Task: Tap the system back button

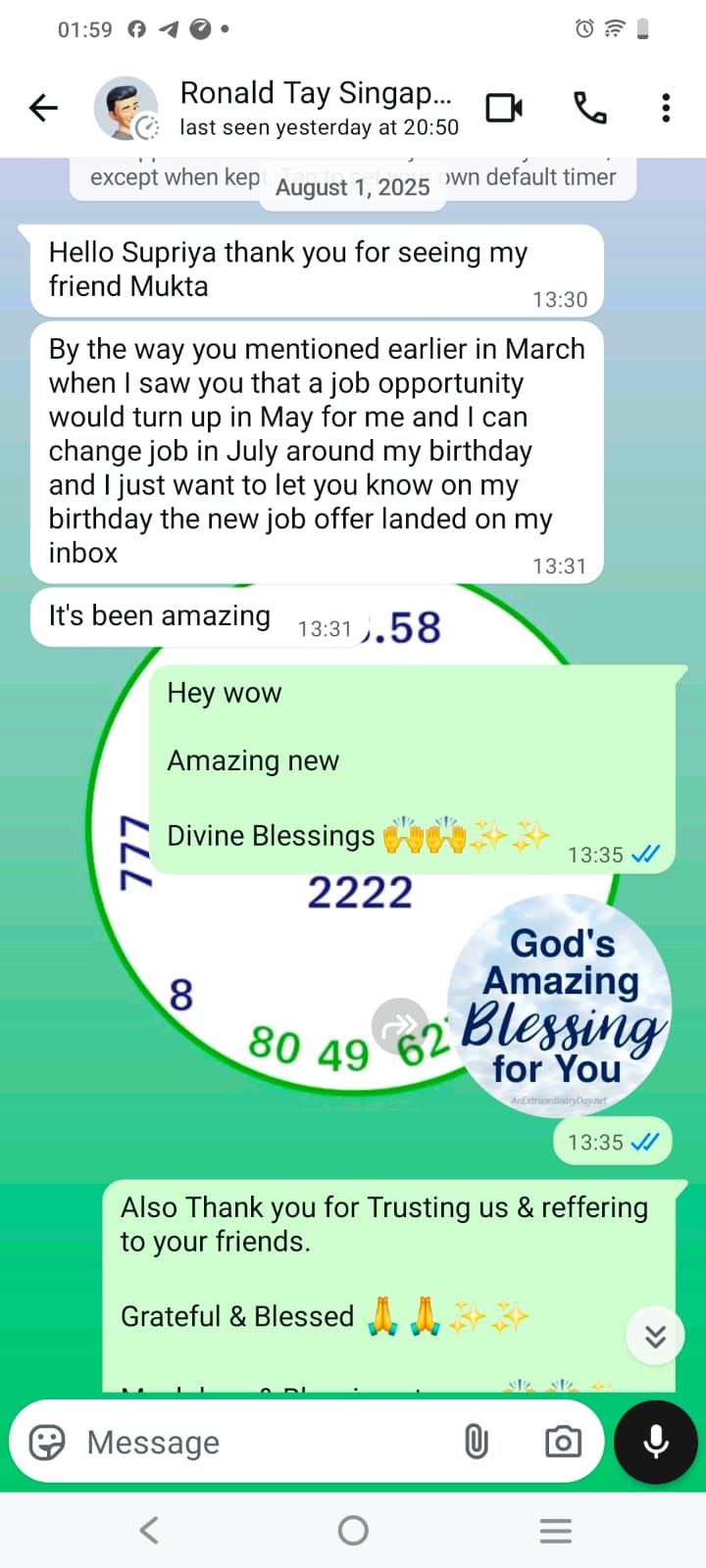Action: tap(149, 1530)
